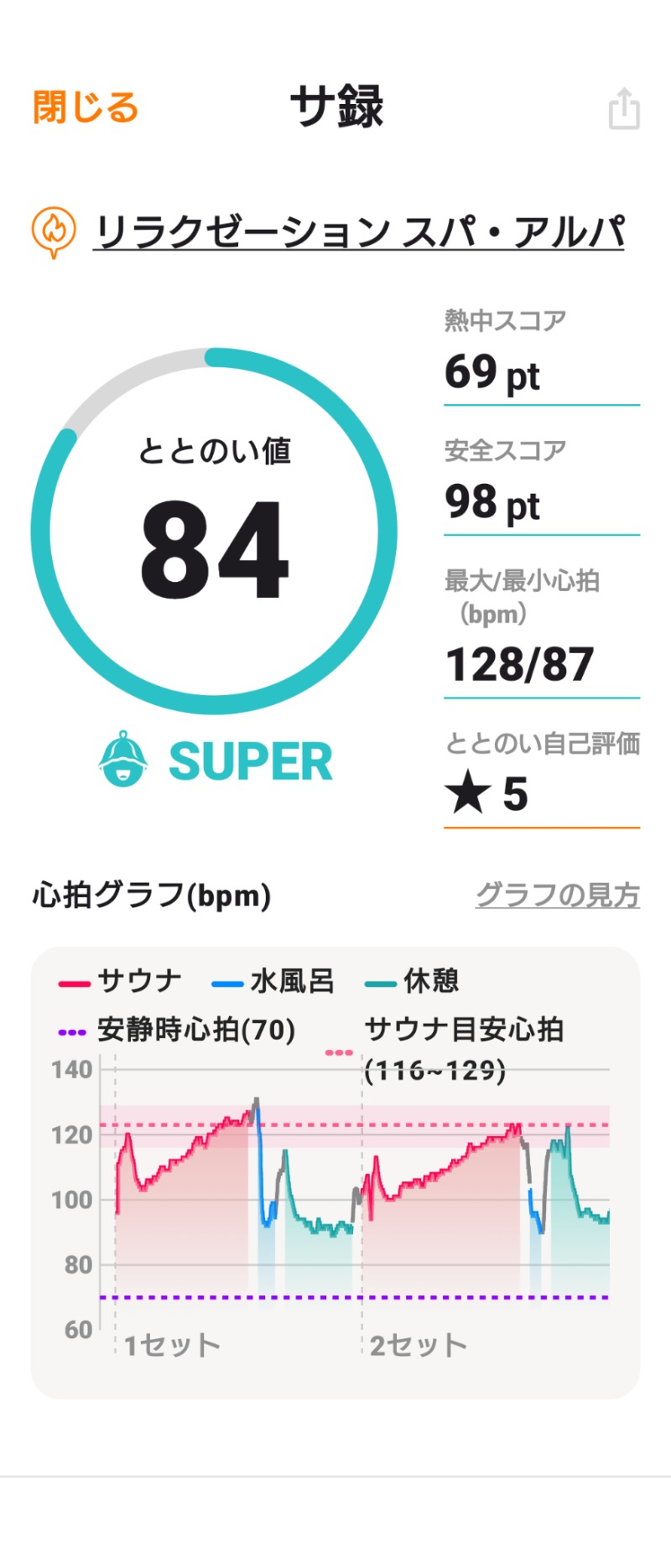671x1568 pixels.
Task: Open the グラフの見方 guide link
Action: (x=557, y=895)
